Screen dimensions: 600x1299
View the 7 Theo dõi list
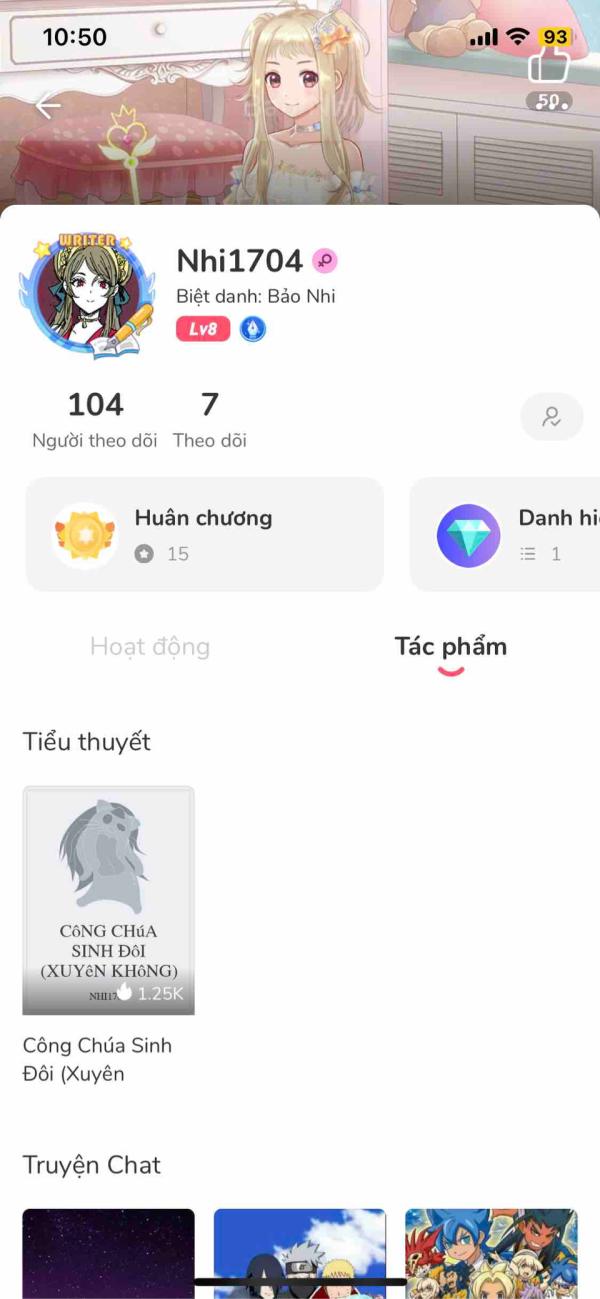coord(210,420)
